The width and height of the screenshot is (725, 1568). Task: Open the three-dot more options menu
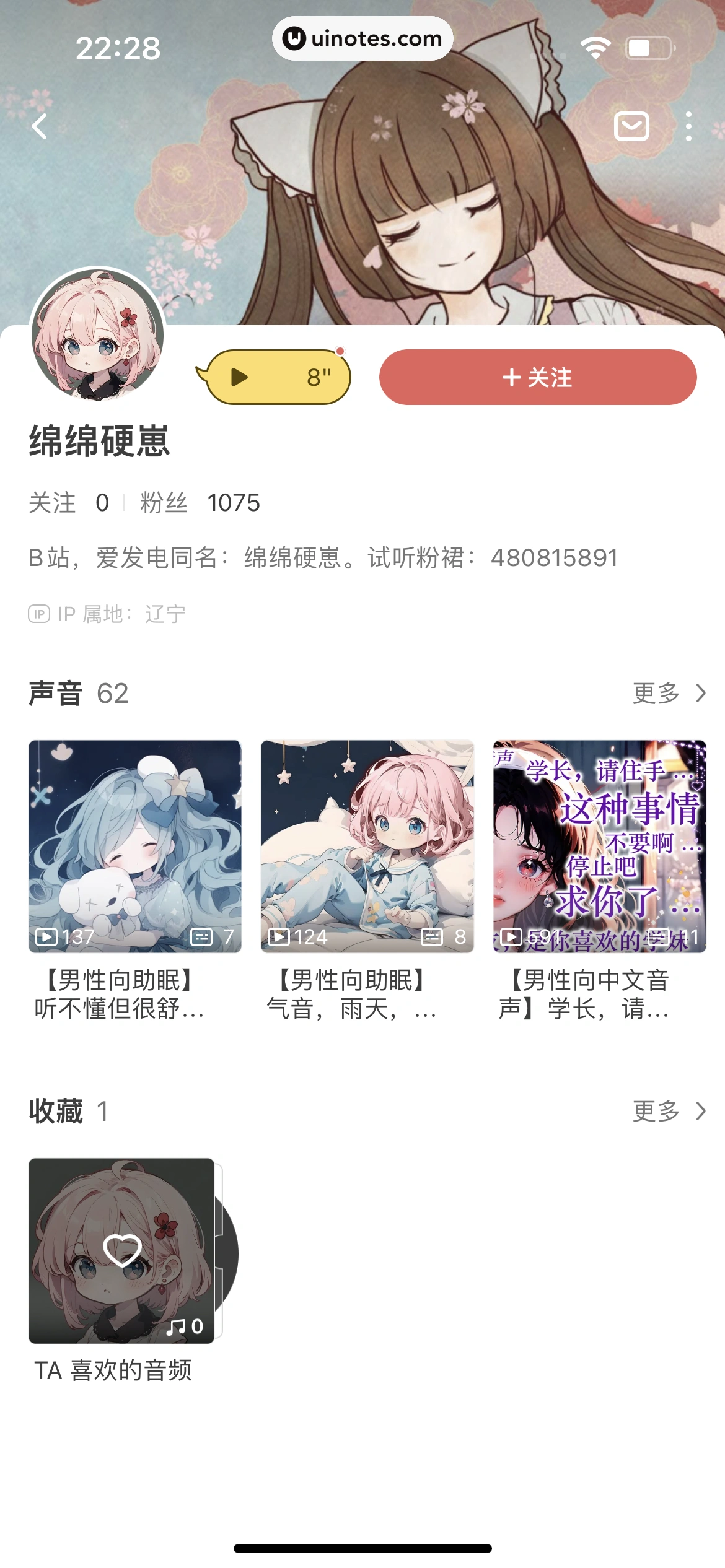[x=689, y=126]
